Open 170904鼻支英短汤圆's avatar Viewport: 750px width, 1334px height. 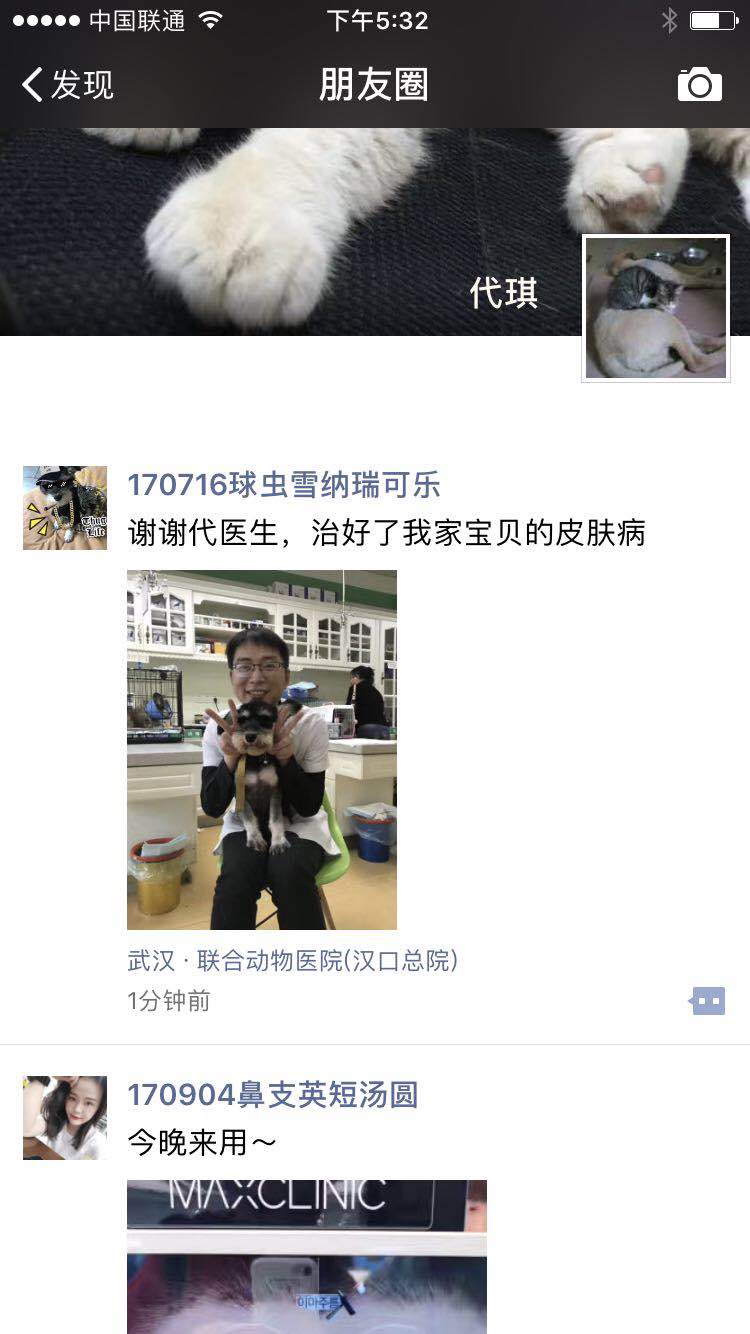coord(65,1118)
